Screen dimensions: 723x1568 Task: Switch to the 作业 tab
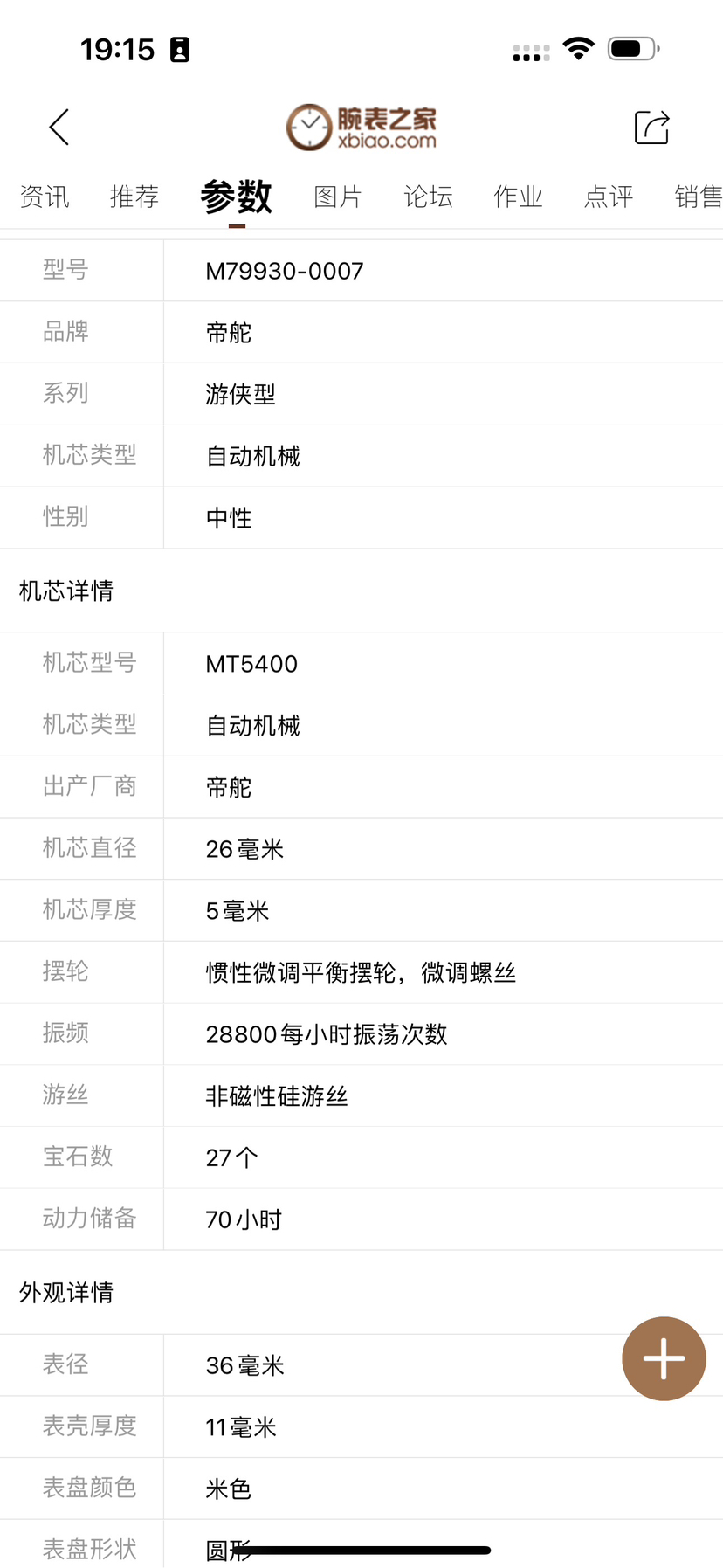(x=518, y=197)
